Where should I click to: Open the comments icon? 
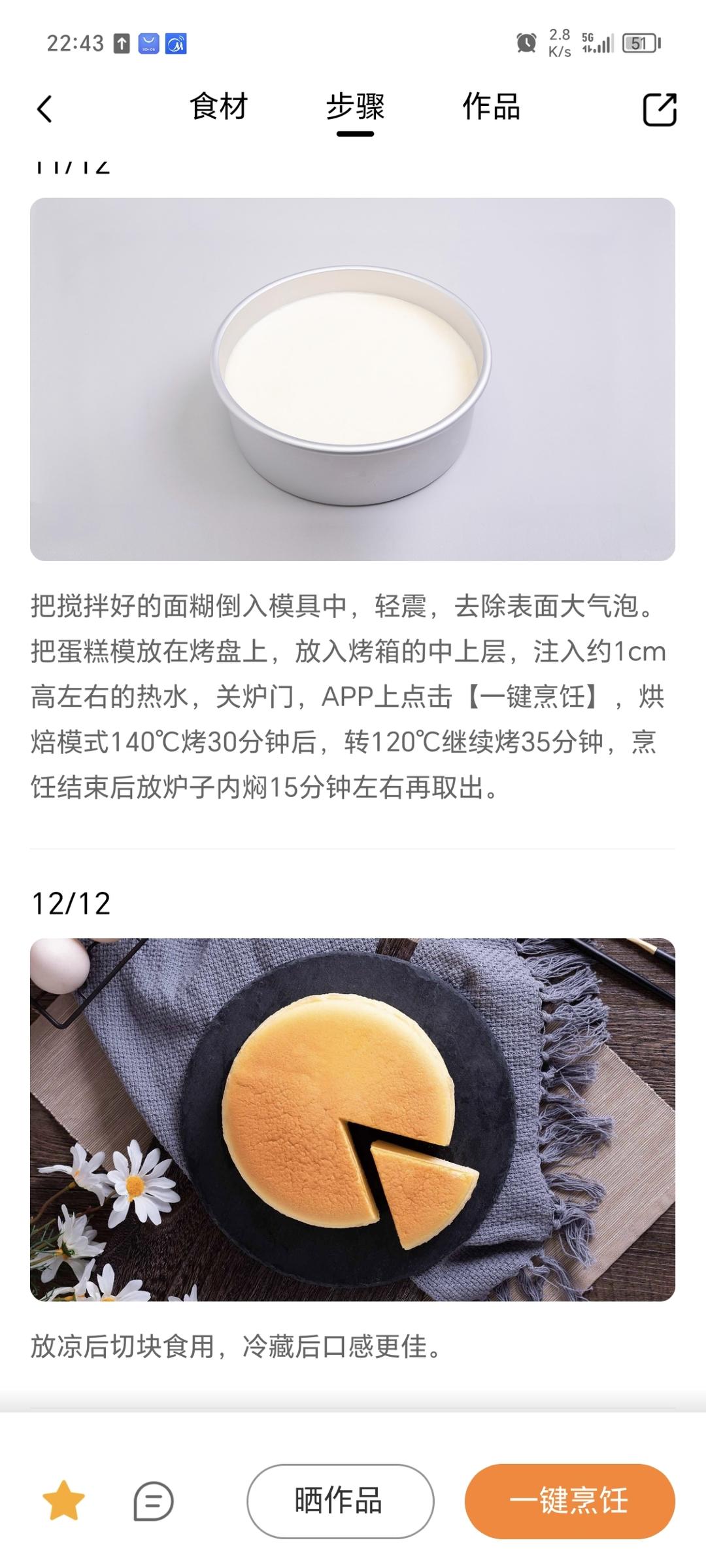pyautogui.click(x=154, y=1501)
